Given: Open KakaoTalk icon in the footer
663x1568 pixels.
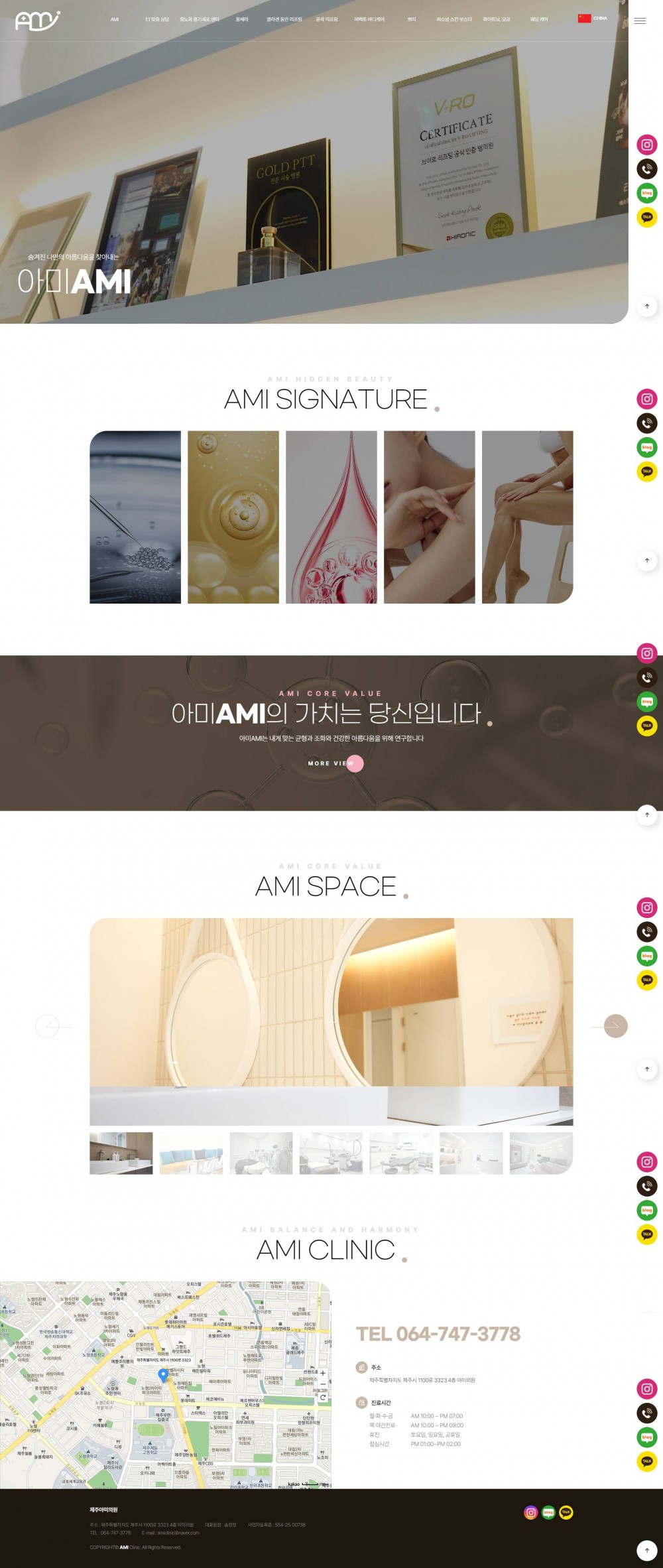Looking at the screenshot, I should pos(566,1512).
